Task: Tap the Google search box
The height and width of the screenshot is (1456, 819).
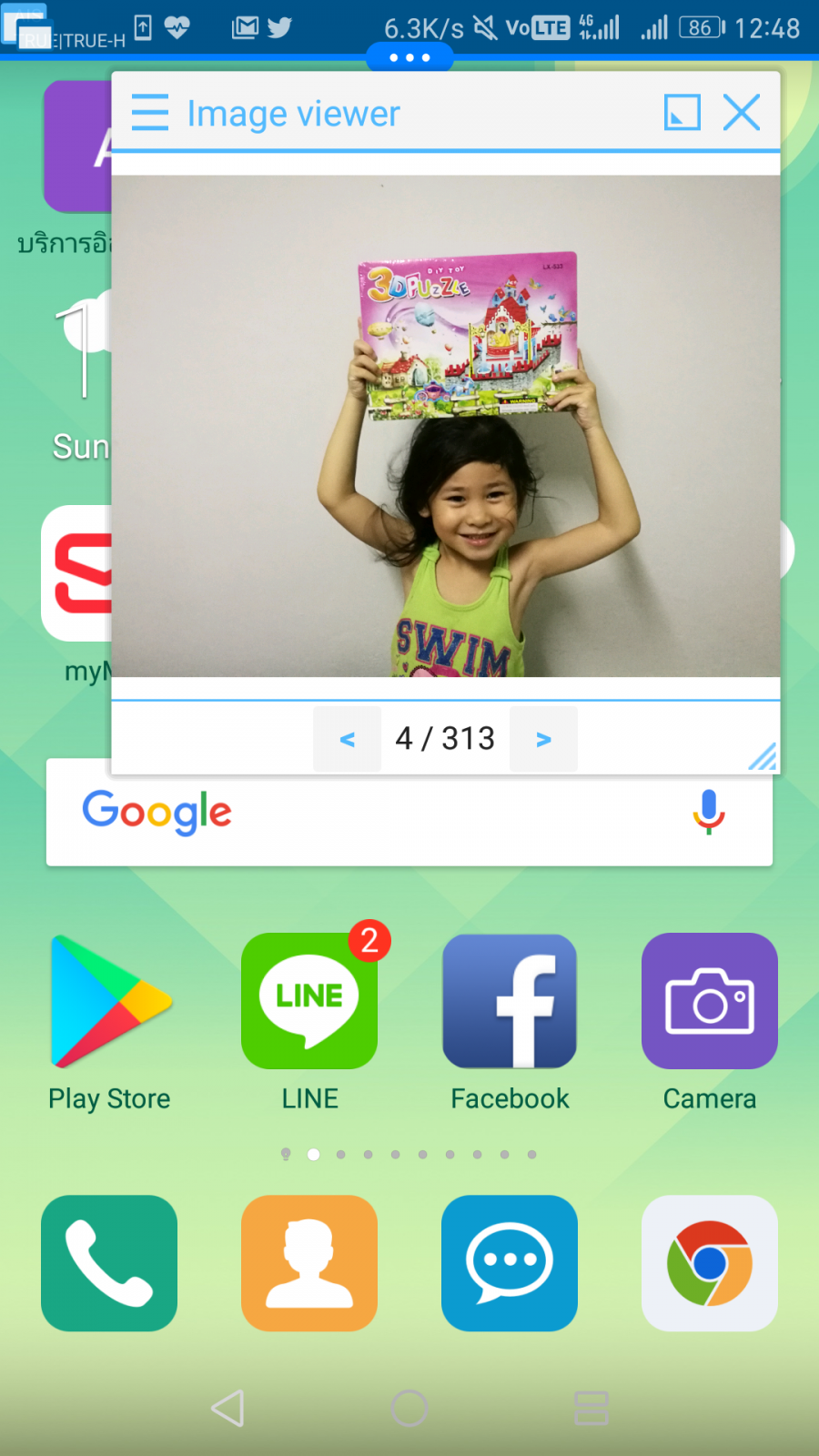Action: click(409, 813)
